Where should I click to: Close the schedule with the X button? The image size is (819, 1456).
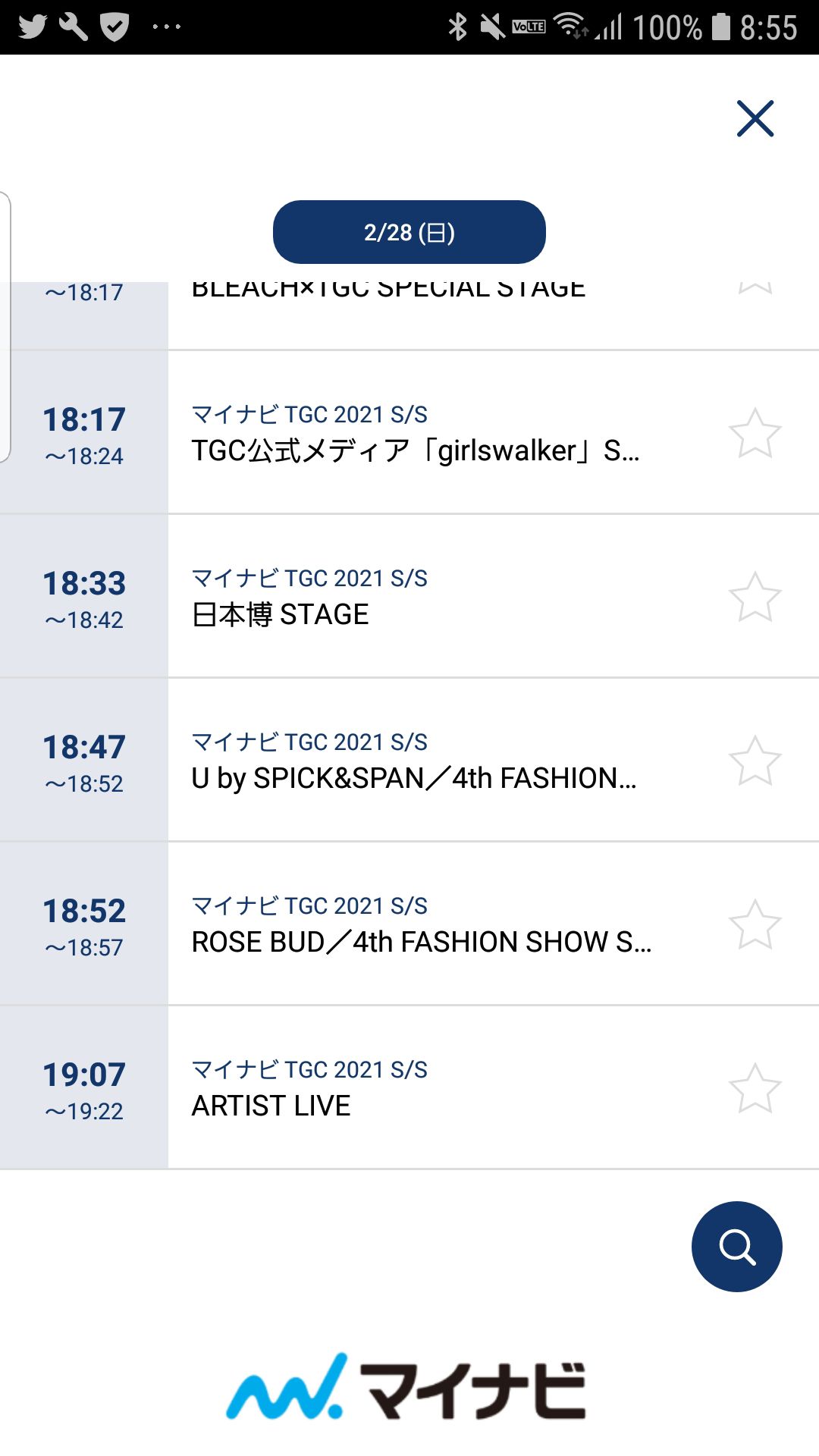[755, 118]
